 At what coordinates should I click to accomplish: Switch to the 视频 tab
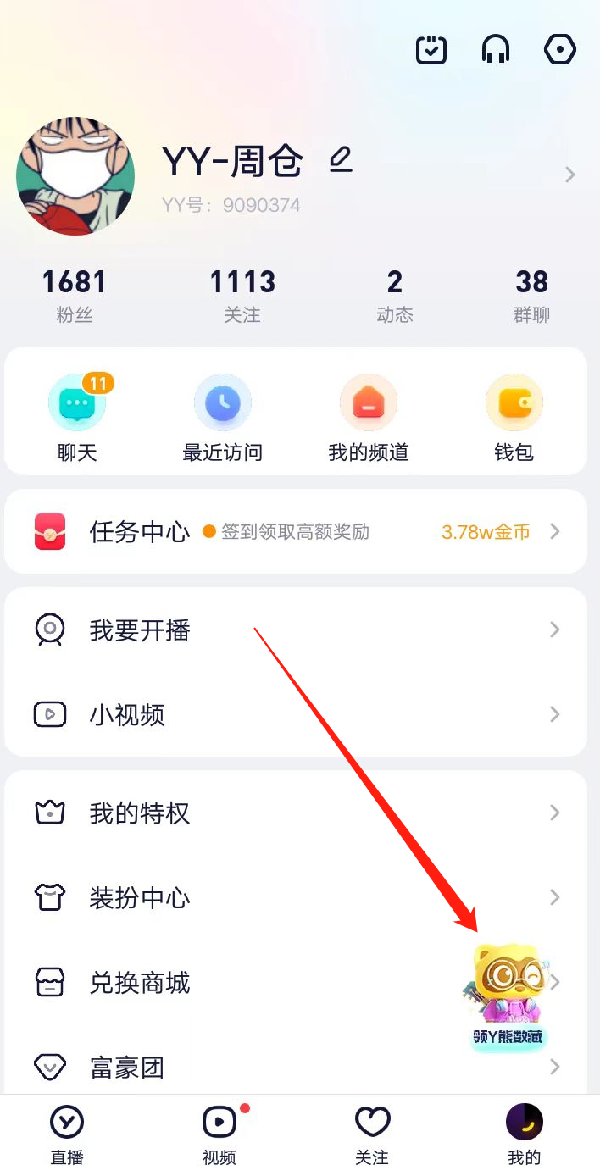coord(220,1134)
